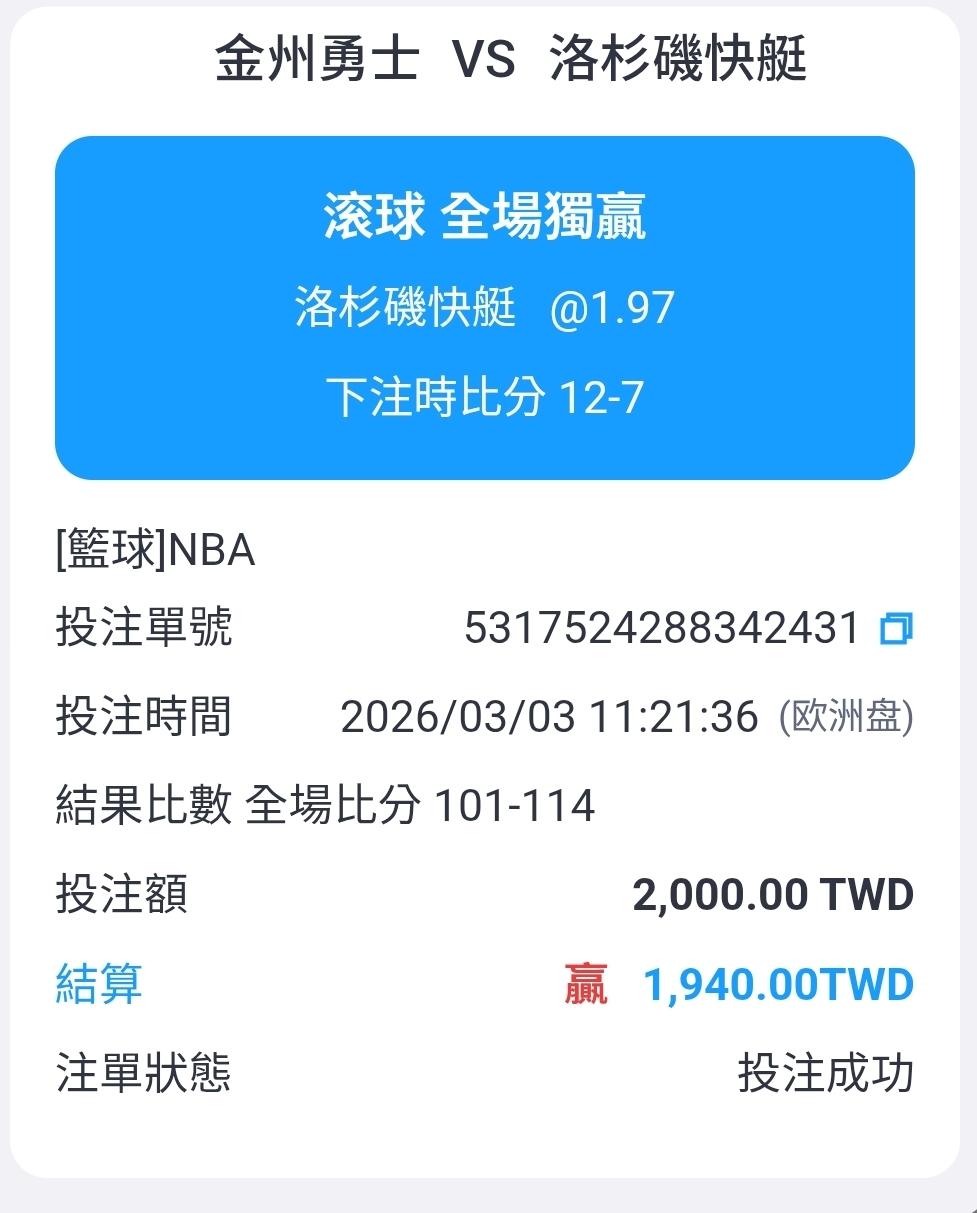Copy the bet order number
Viewport: 977px width, 1213px height.
(895, 629)
